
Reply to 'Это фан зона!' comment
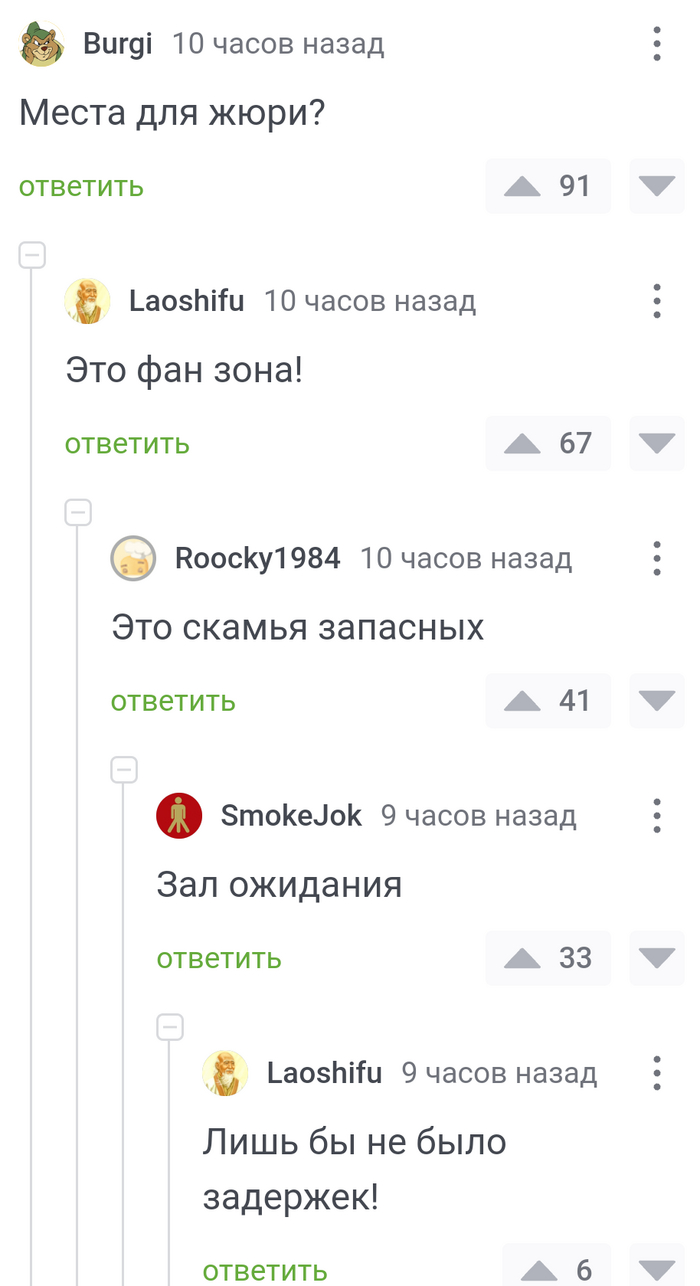(x=127, y=444)
